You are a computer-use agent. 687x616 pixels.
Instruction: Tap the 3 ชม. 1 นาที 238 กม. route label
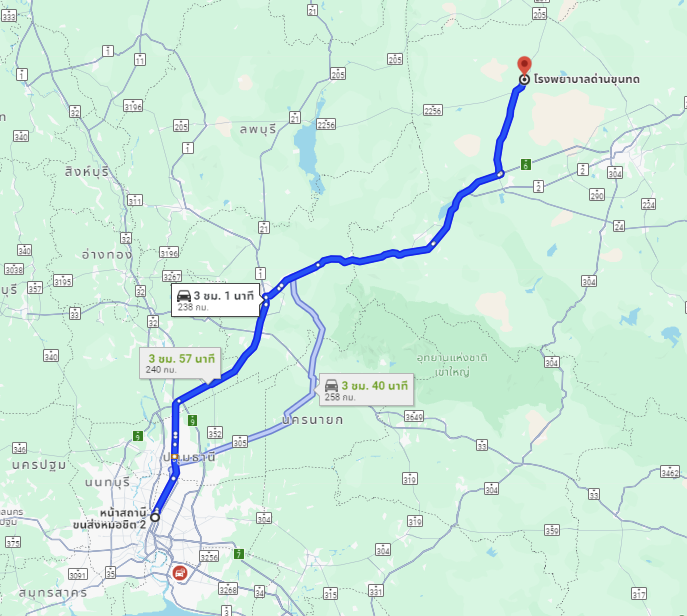point(216,300)
